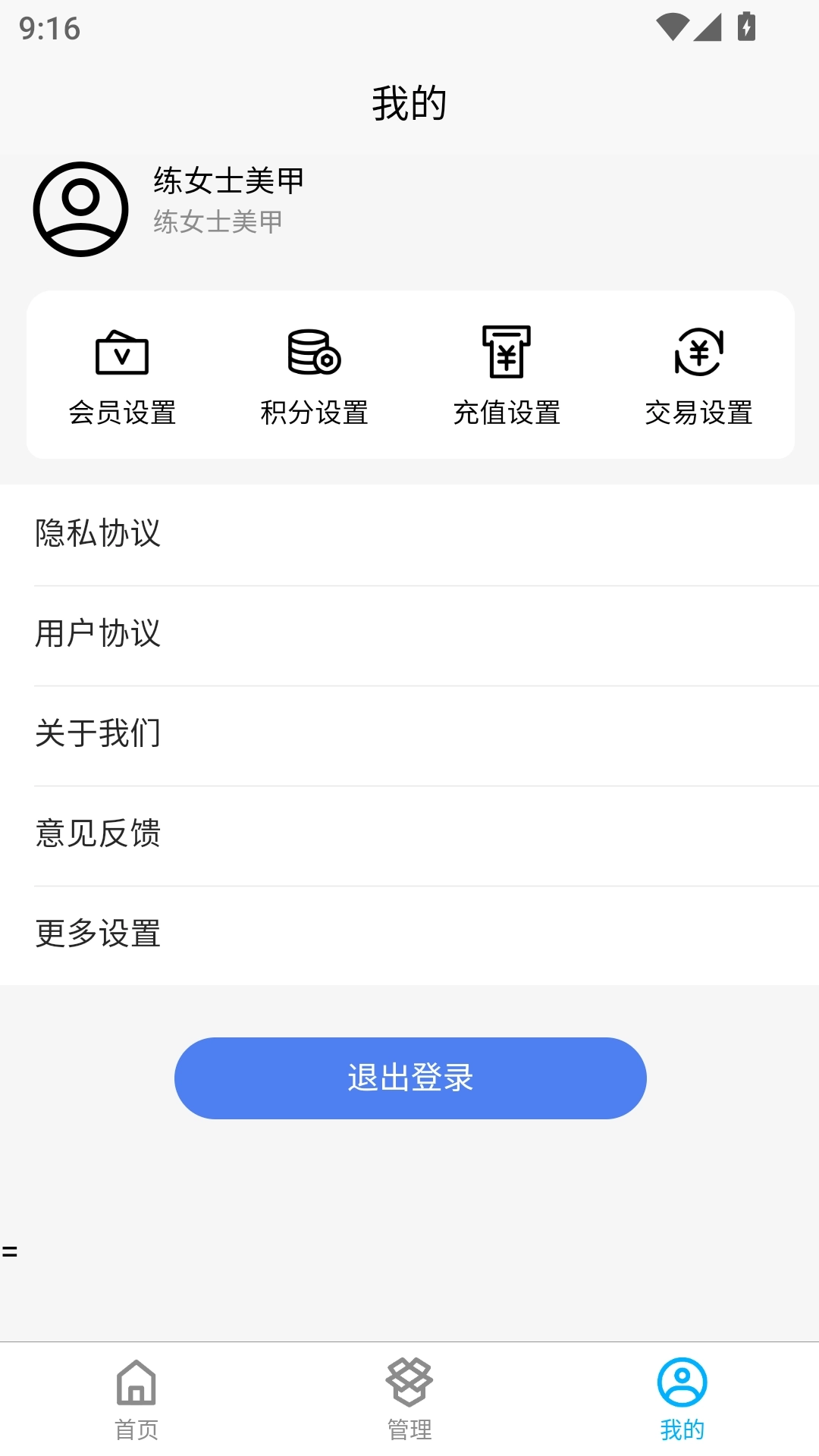The image size is (819, 1456).
Task: Stay on the 我的 tab
Action: click(x=681, y=1403)
